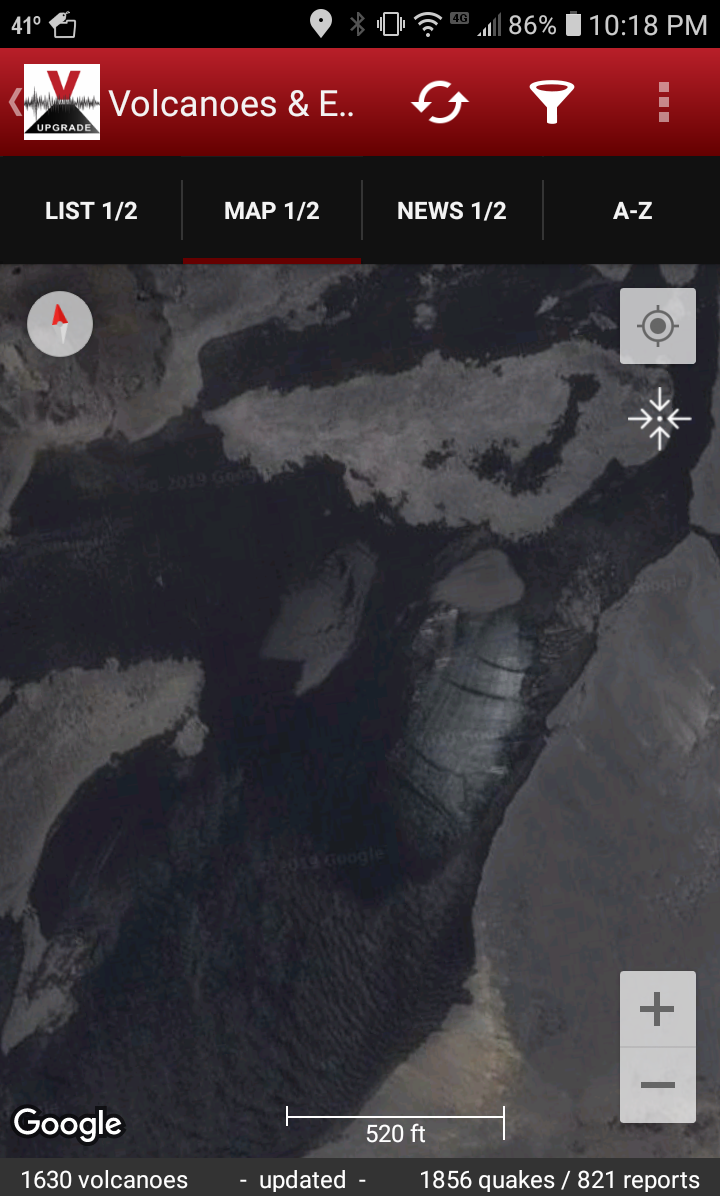Go to the A-Z tab

pos(632,211)
